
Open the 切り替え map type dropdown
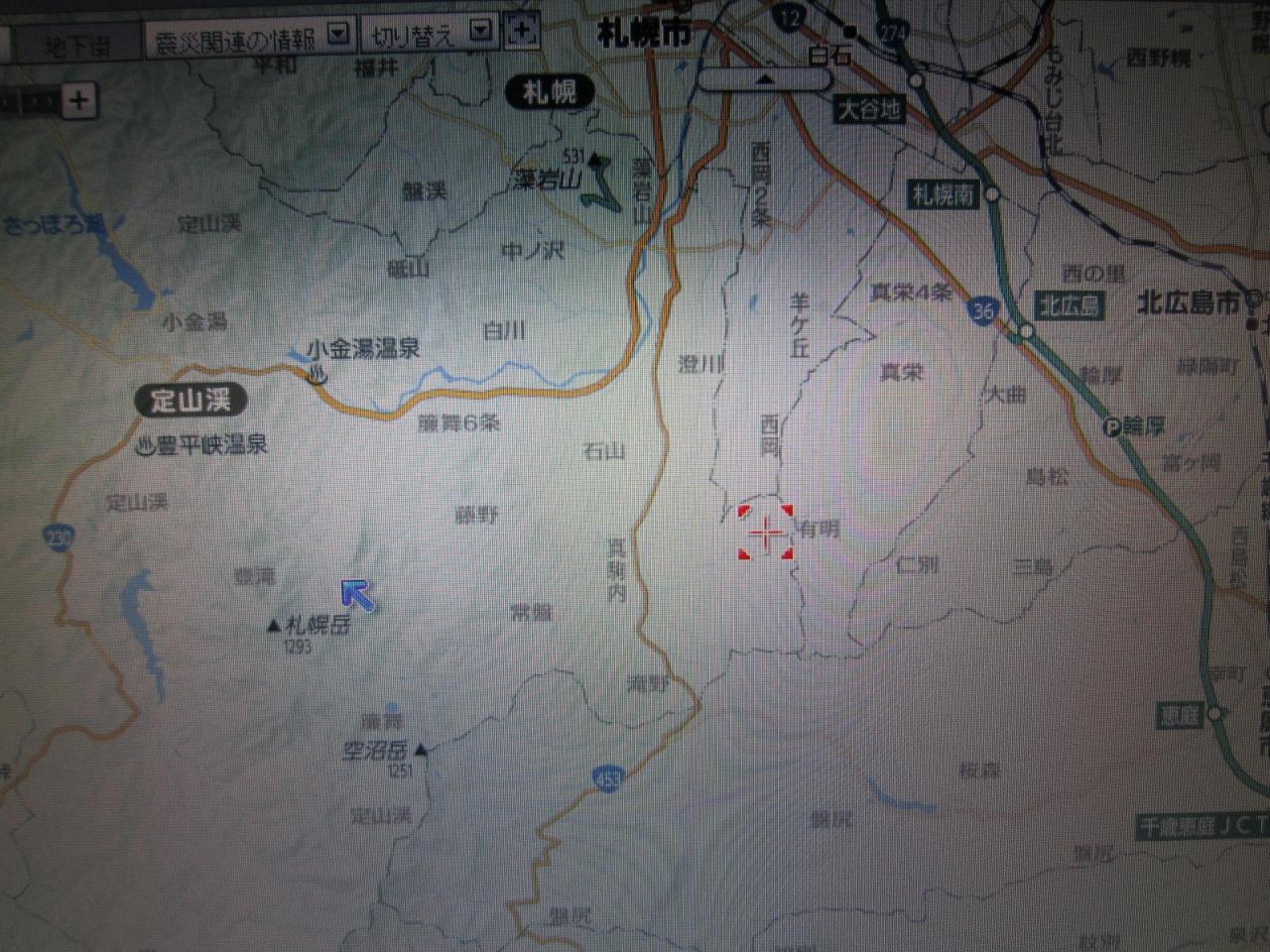point(481,31)
